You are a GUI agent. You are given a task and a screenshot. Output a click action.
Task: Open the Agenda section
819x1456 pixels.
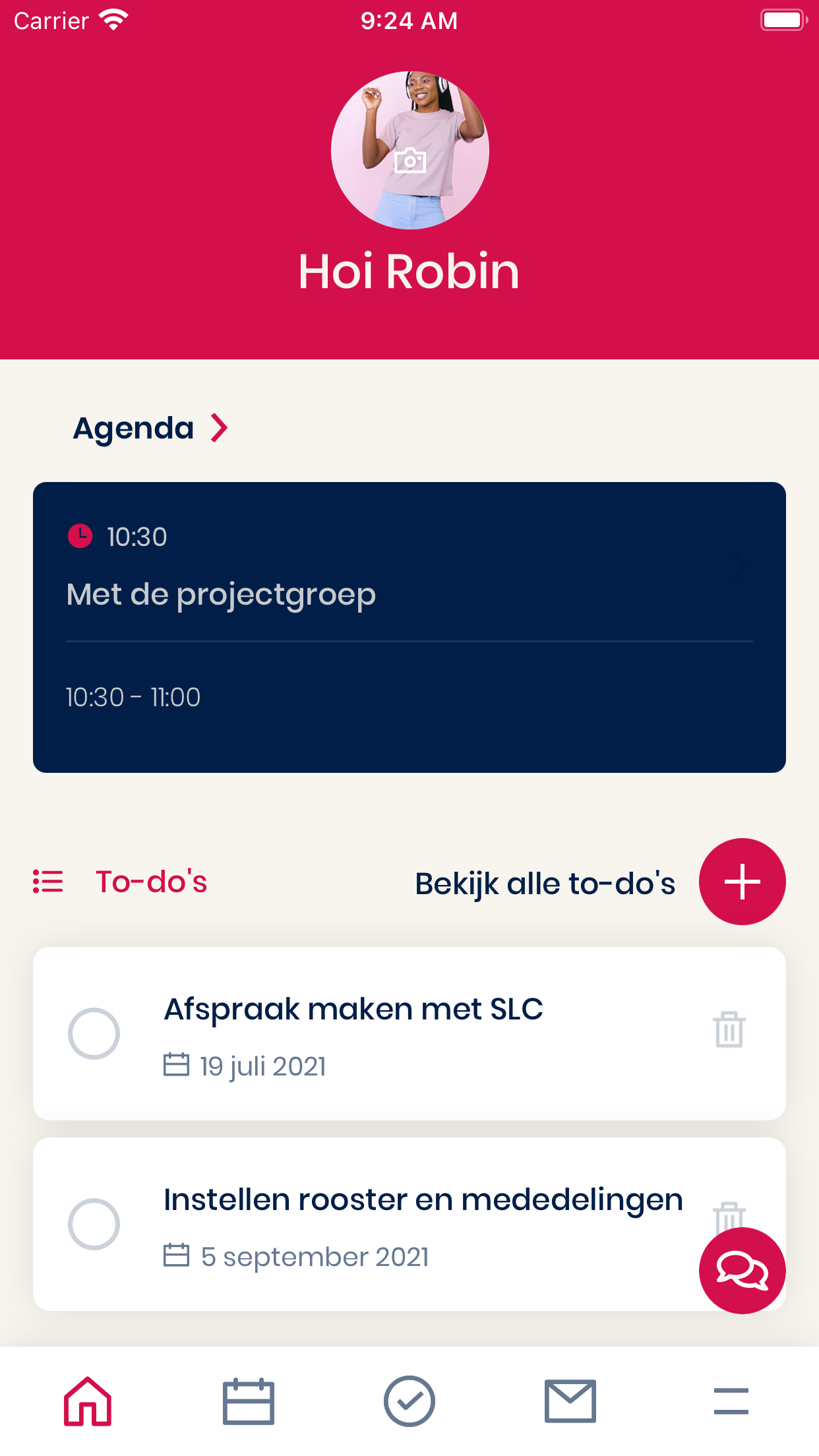click(150, 428)
